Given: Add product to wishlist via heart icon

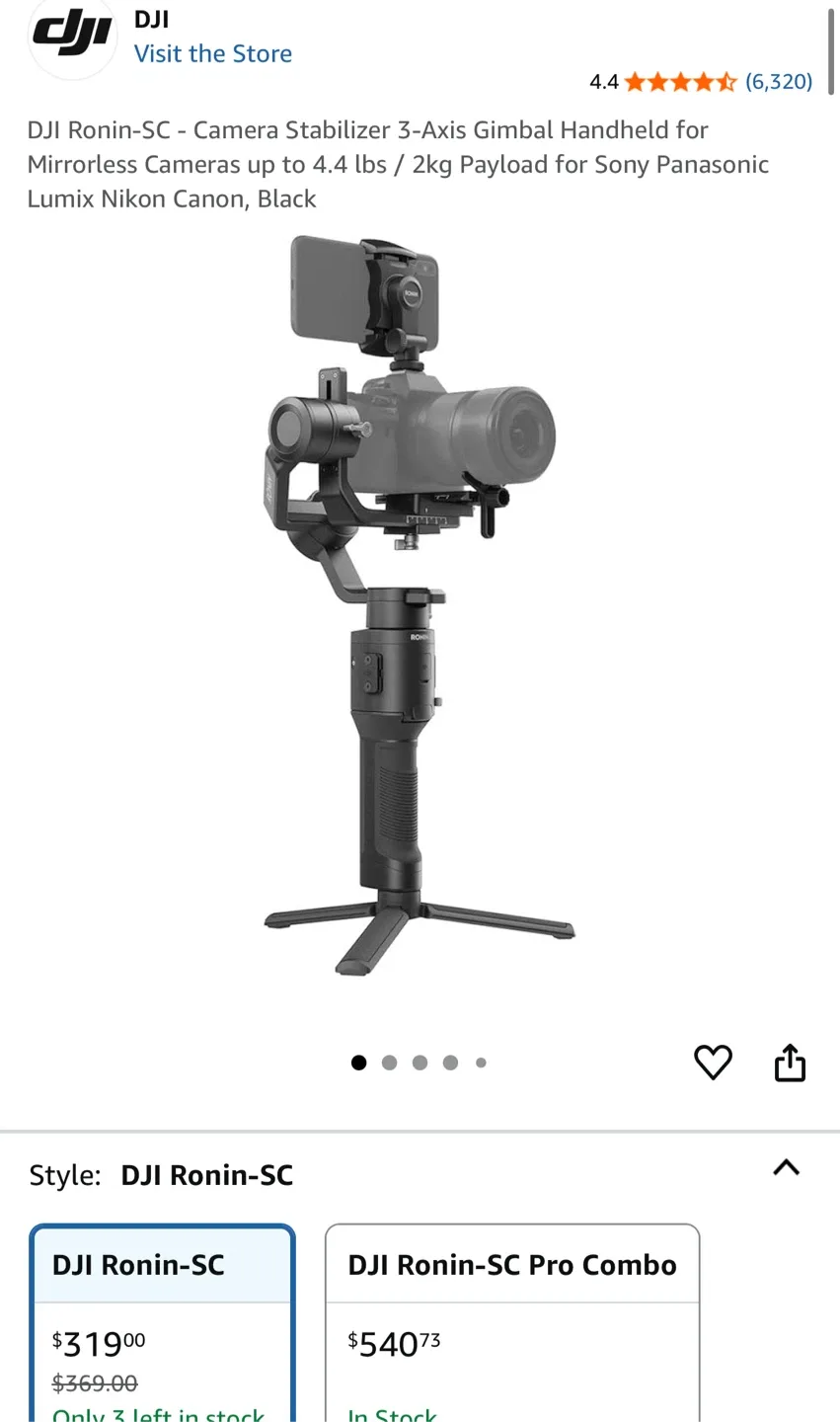Looking at the screenshot, I should [x=713, y=1063].
